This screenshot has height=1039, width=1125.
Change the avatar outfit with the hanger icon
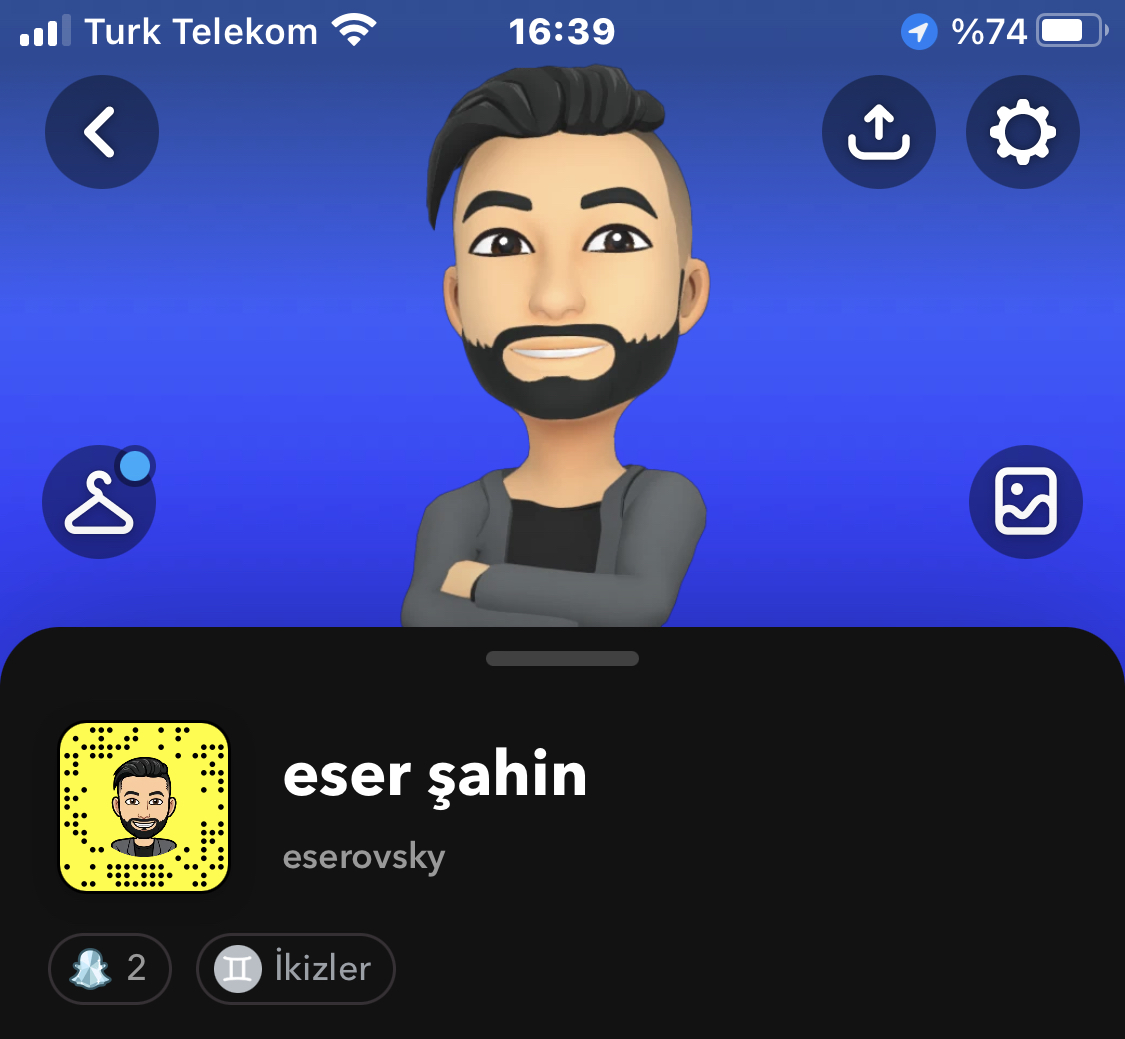tap(99, 502)
